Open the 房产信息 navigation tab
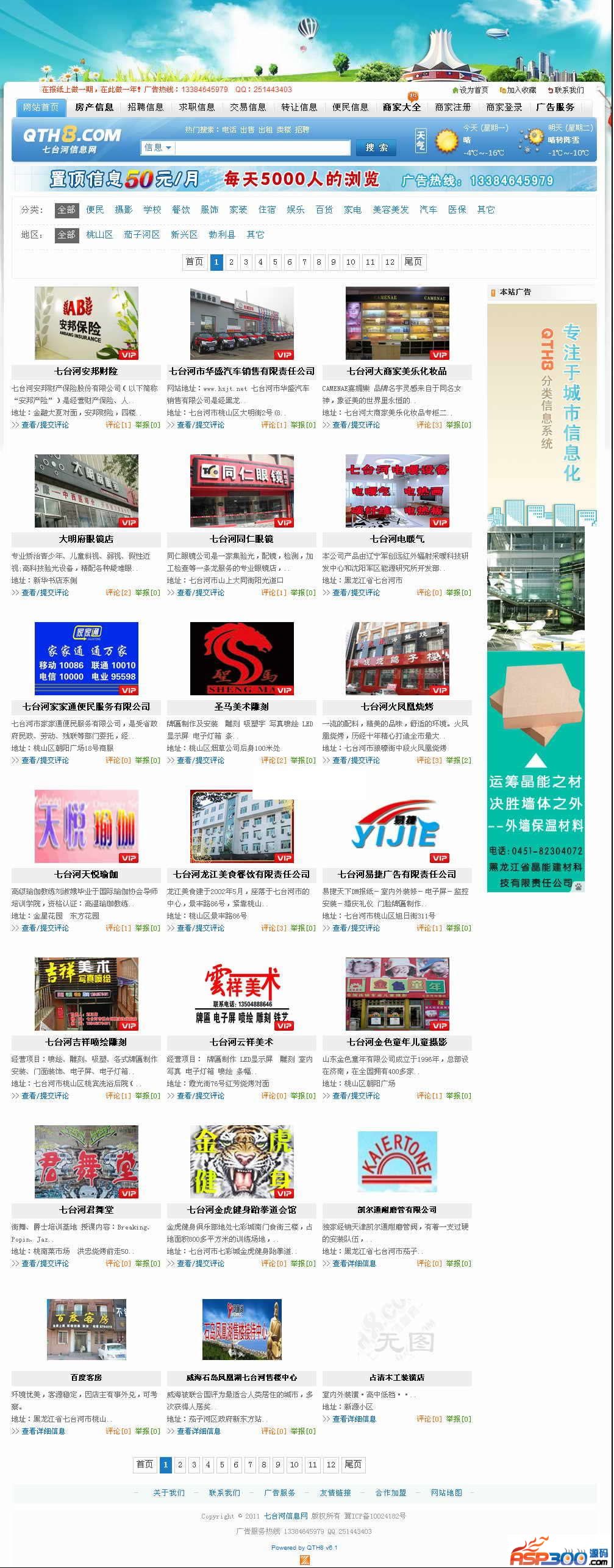This screenshot has width=614, height=1568. [x=94, y=107]
